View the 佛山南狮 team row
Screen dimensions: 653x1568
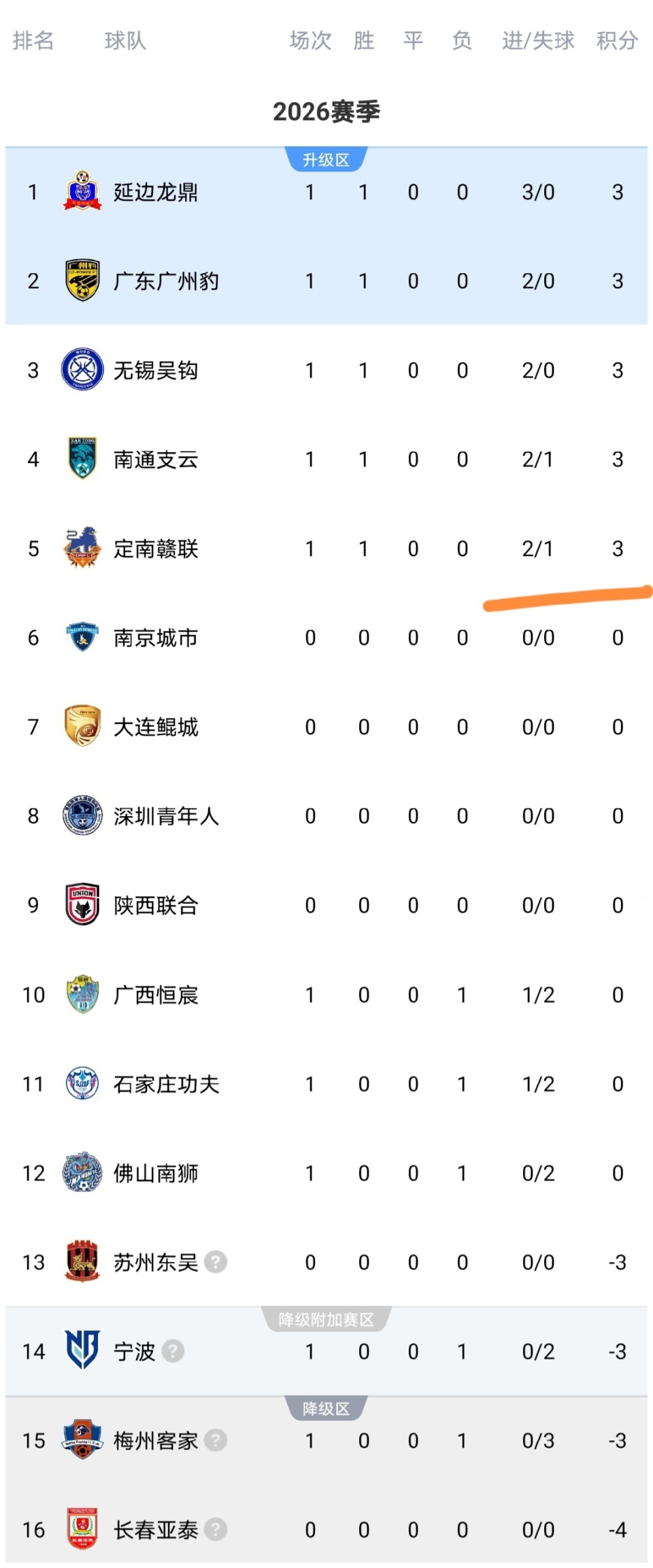point(155,1173)
